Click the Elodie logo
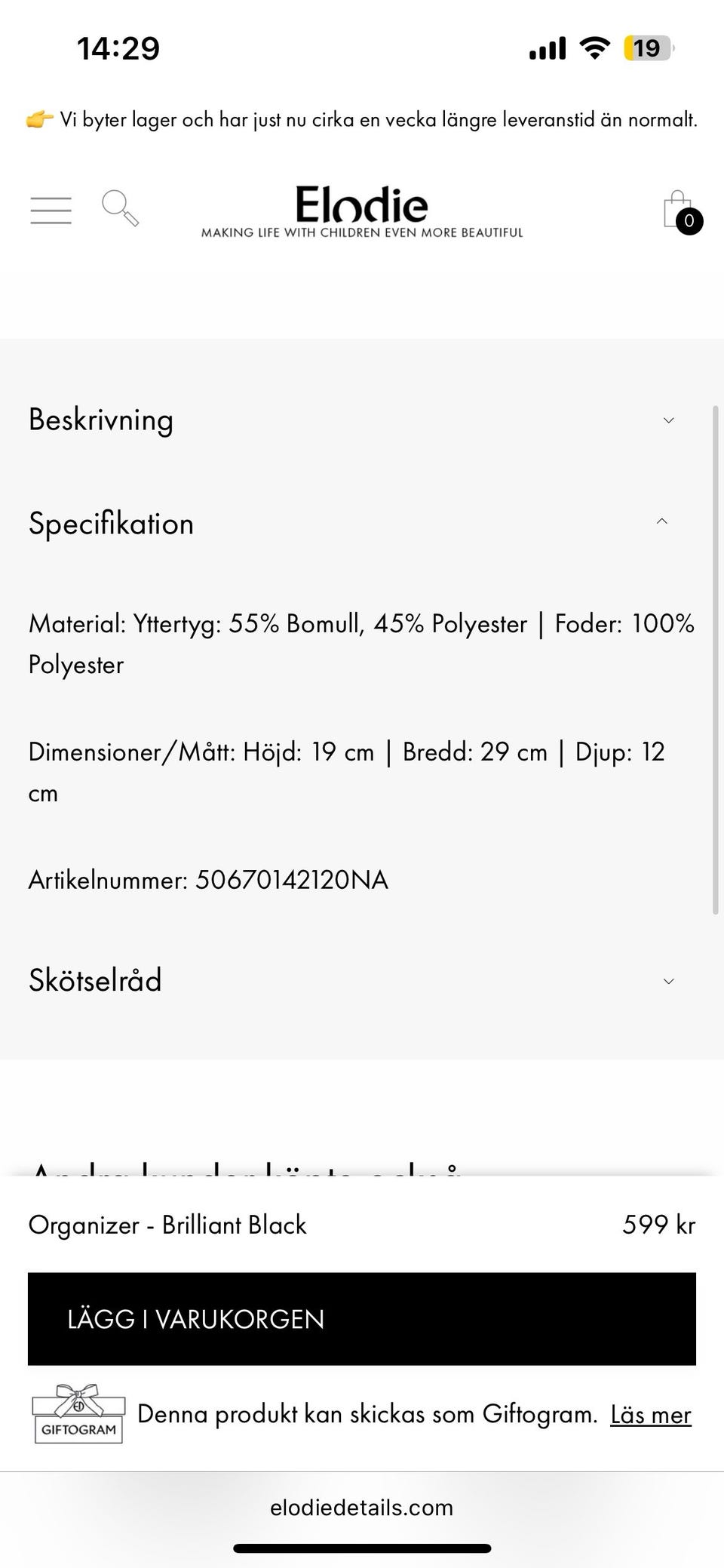The width and height of the screenshot is (724, 1568). coord(360,209)
